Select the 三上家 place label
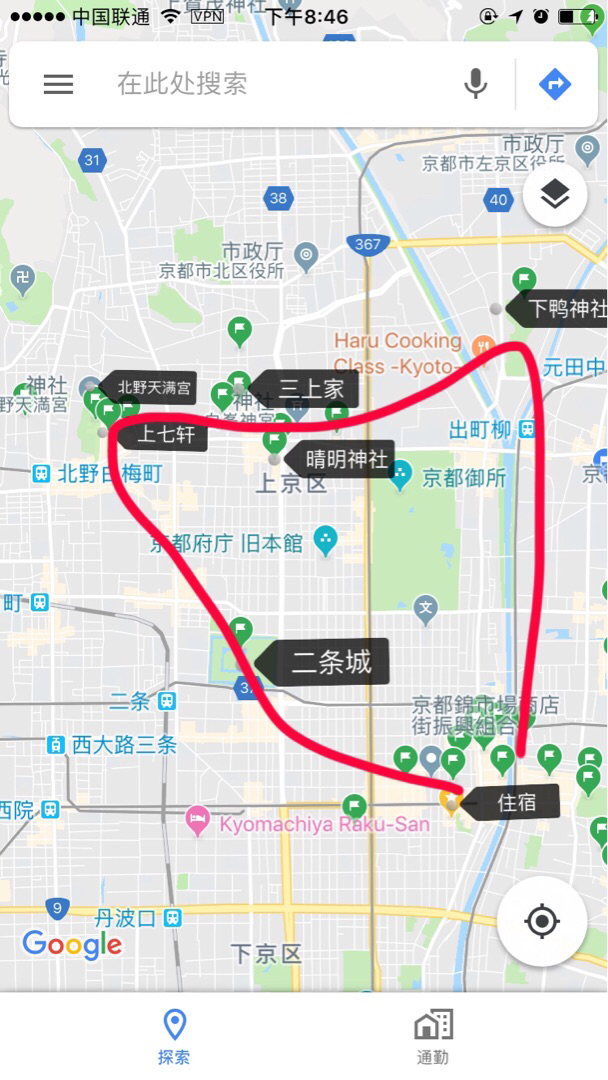Screen dimensions: 608x1080 tap(310, 388)
